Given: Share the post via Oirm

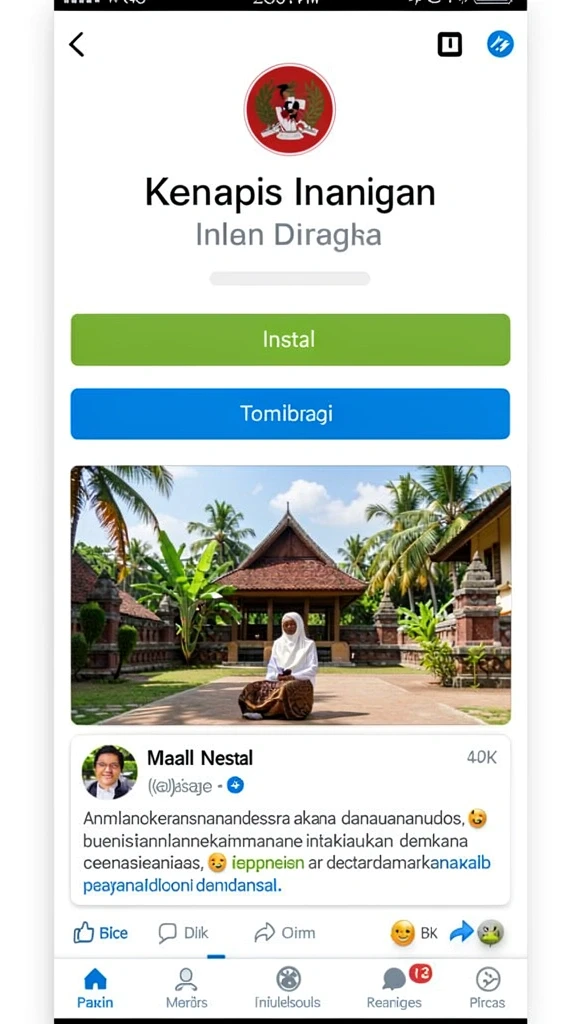Looking at the screenshot, I should tap(284, 933).
